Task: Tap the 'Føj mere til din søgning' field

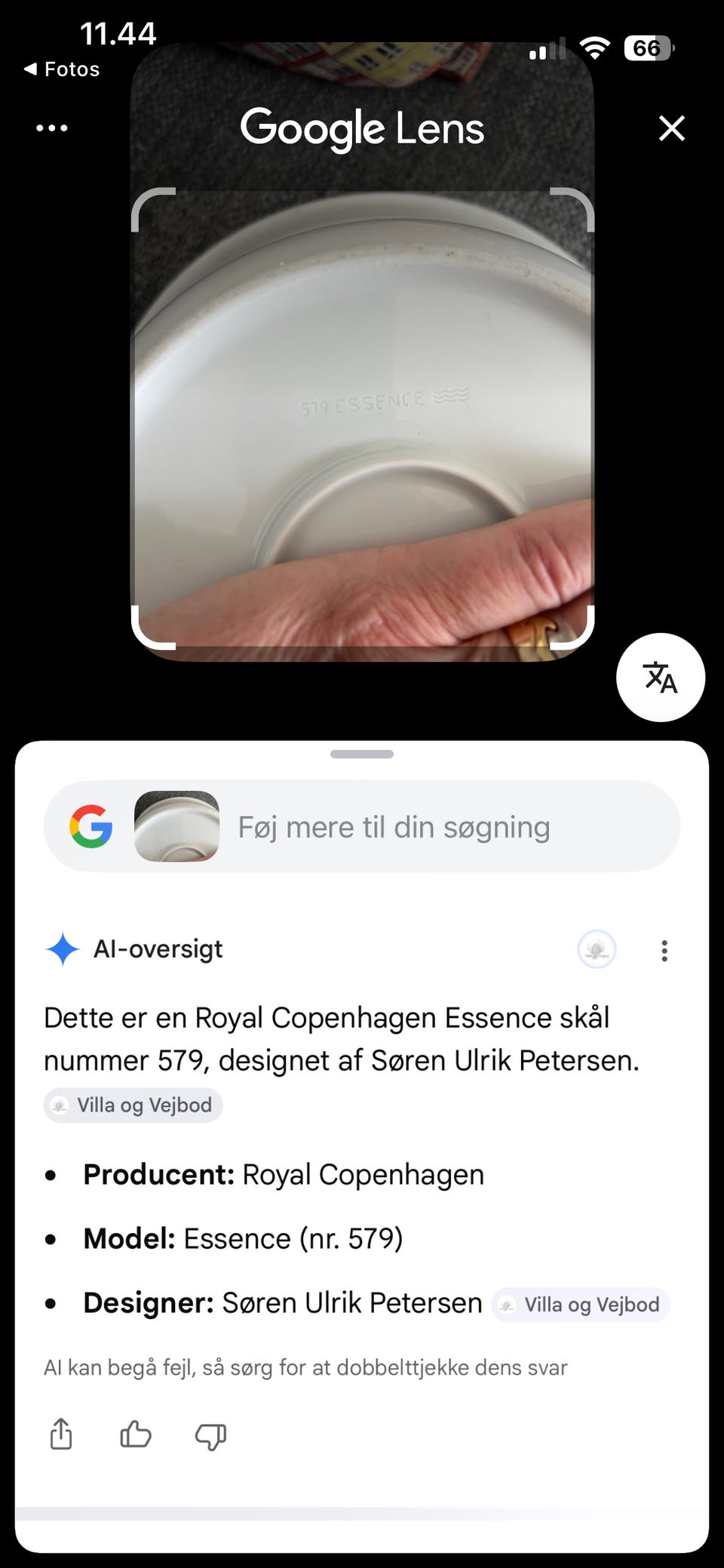Action: pyautogui.click(x=394, y=827)
